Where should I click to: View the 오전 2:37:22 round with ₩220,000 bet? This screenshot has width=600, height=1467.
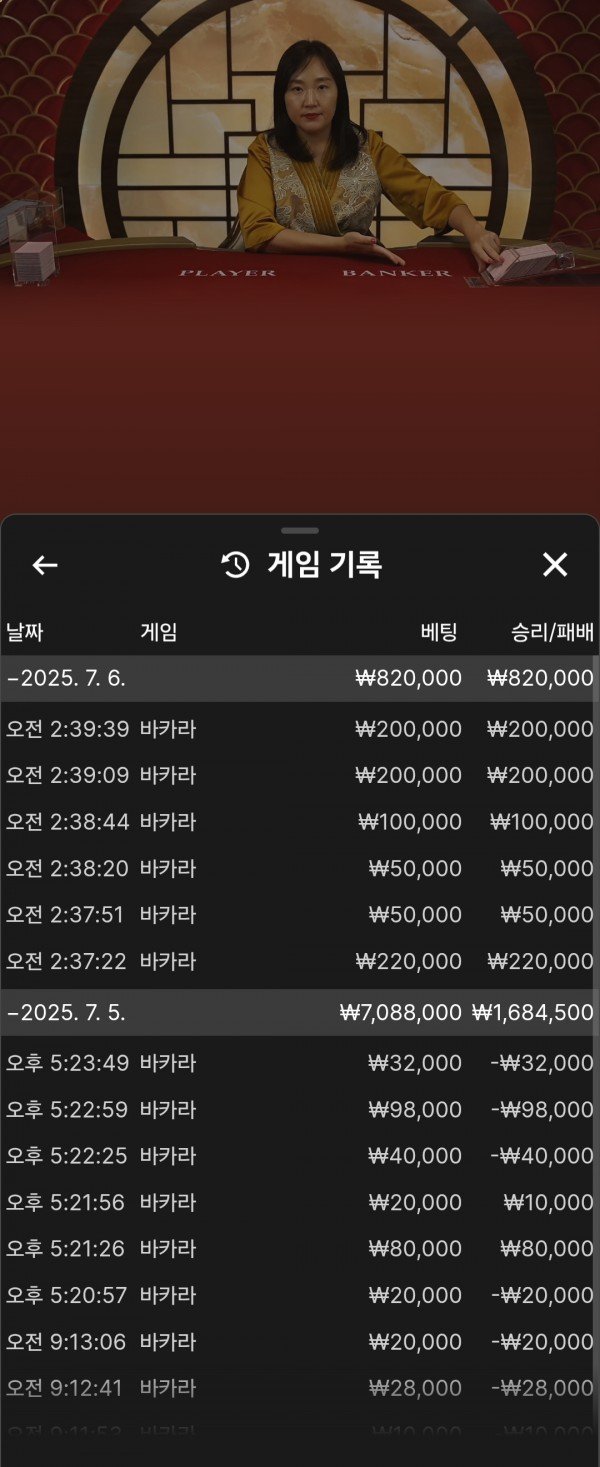[x=300, y=961]
